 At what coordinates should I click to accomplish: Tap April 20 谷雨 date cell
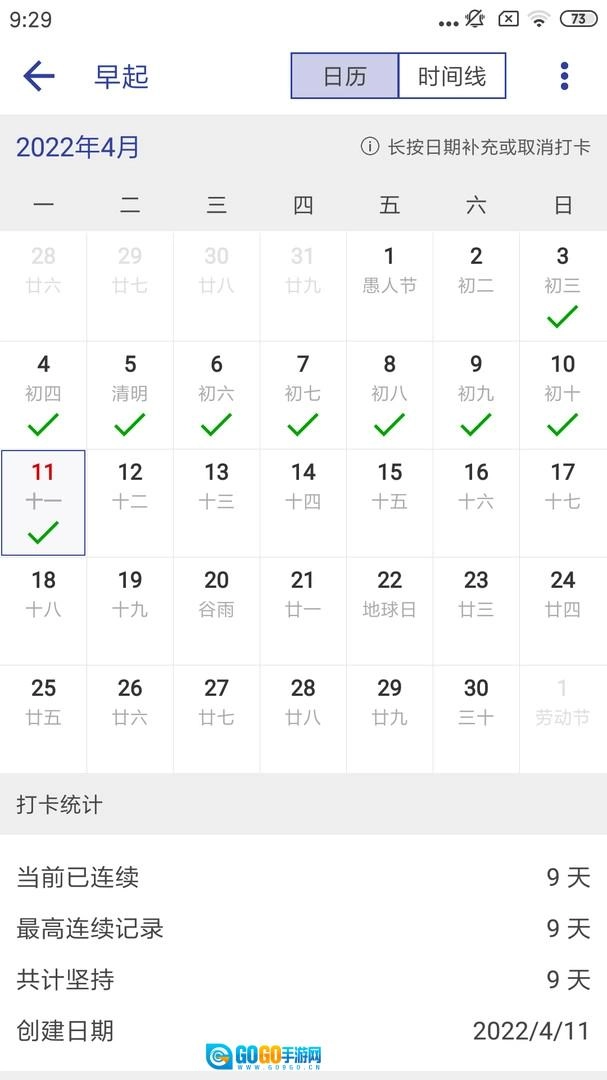216,610
